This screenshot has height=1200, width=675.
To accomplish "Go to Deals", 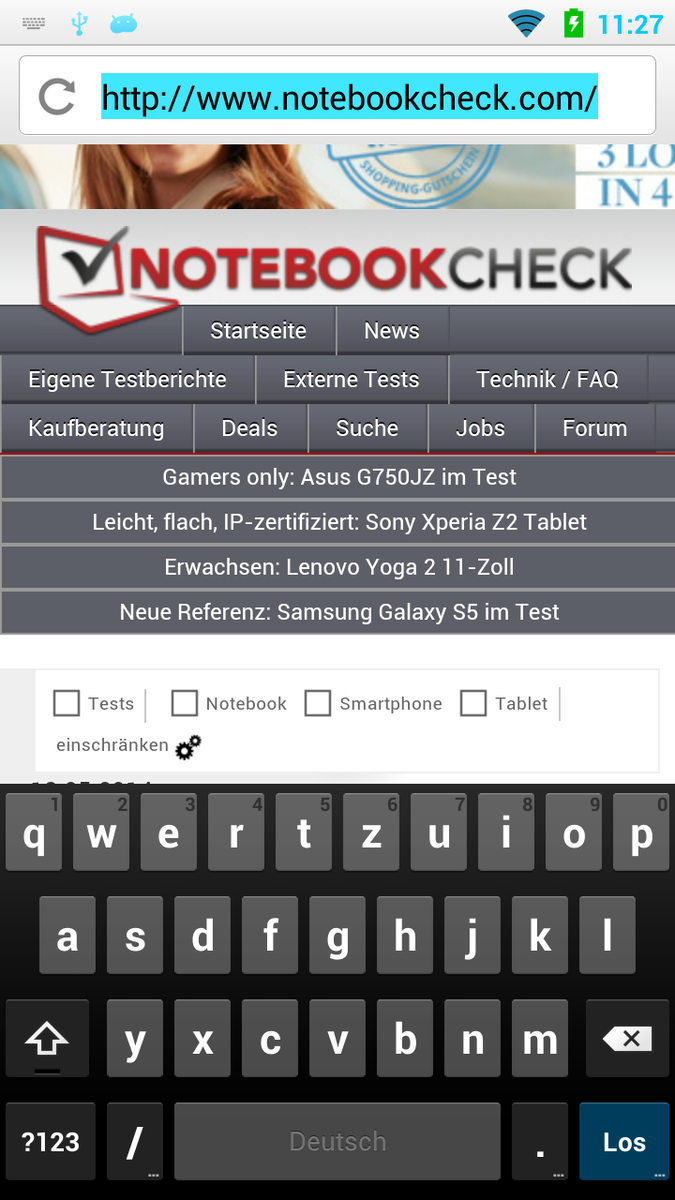I will [x=250, y=428].
